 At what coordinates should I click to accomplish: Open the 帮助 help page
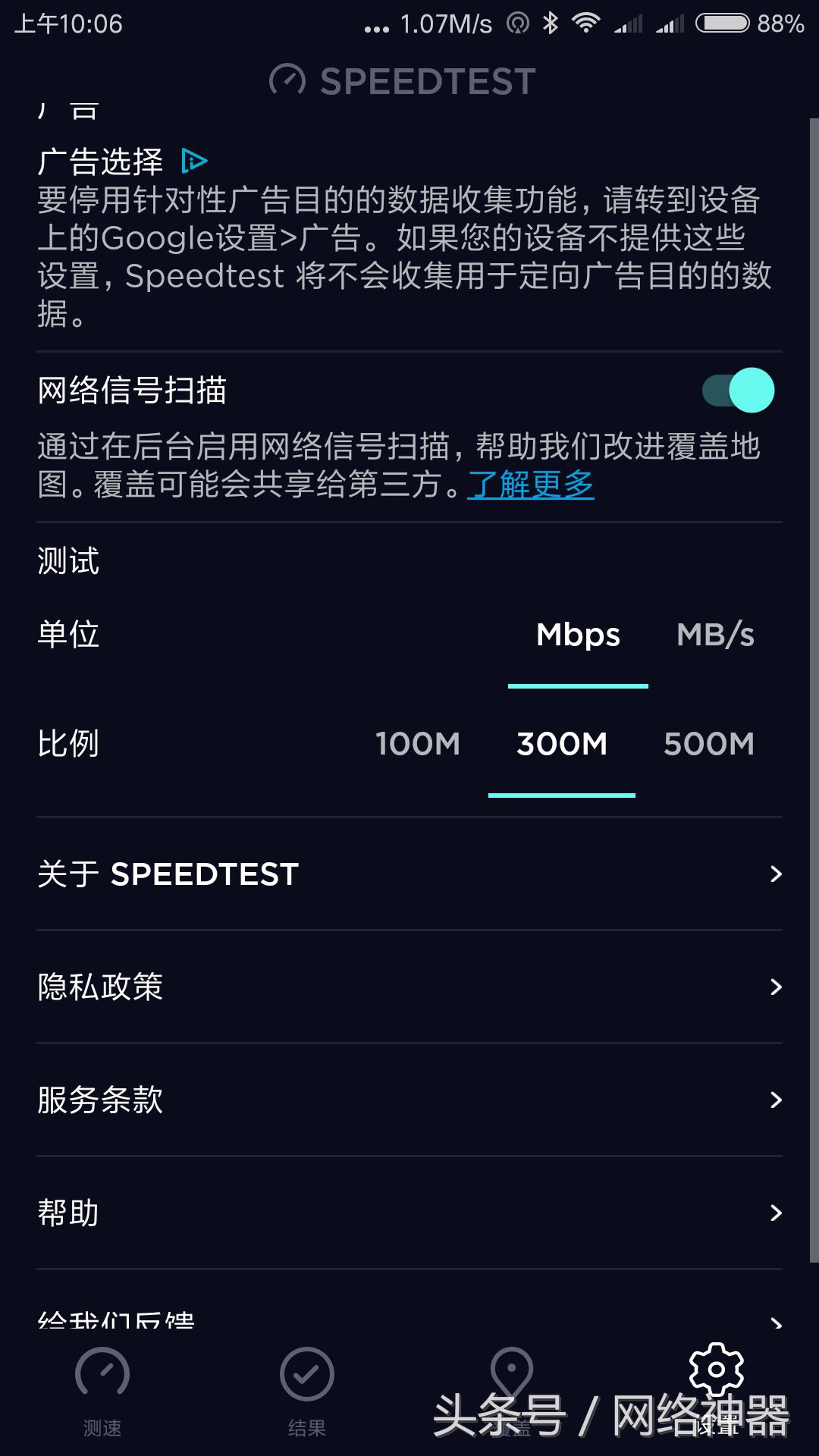pos(409,1213)
